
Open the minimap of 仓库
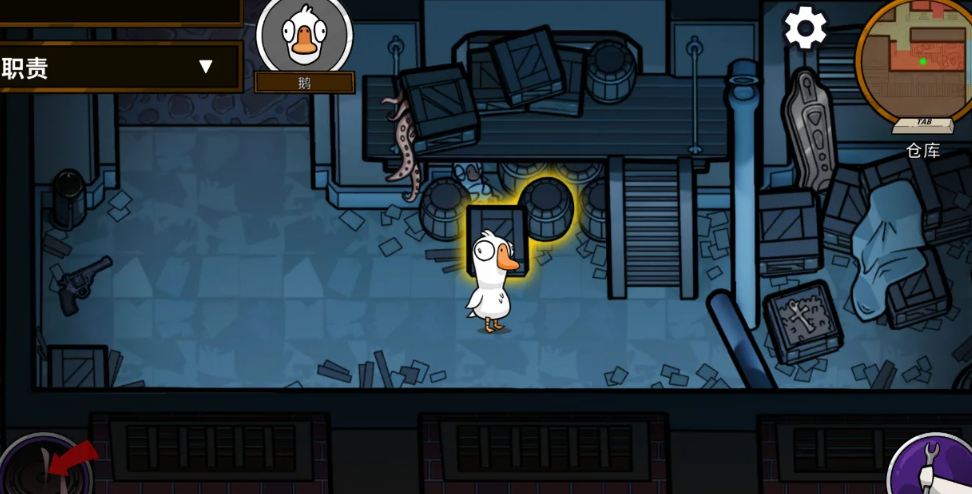pos(920,60)
